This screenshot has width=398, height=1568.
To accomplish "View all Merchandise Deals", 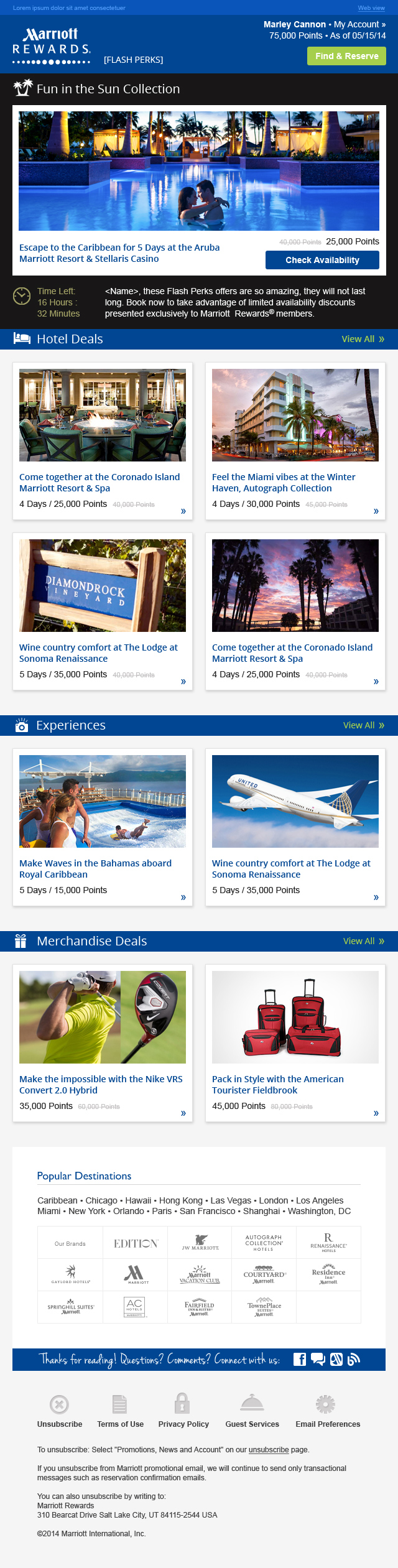I will [x=363, y=941].
